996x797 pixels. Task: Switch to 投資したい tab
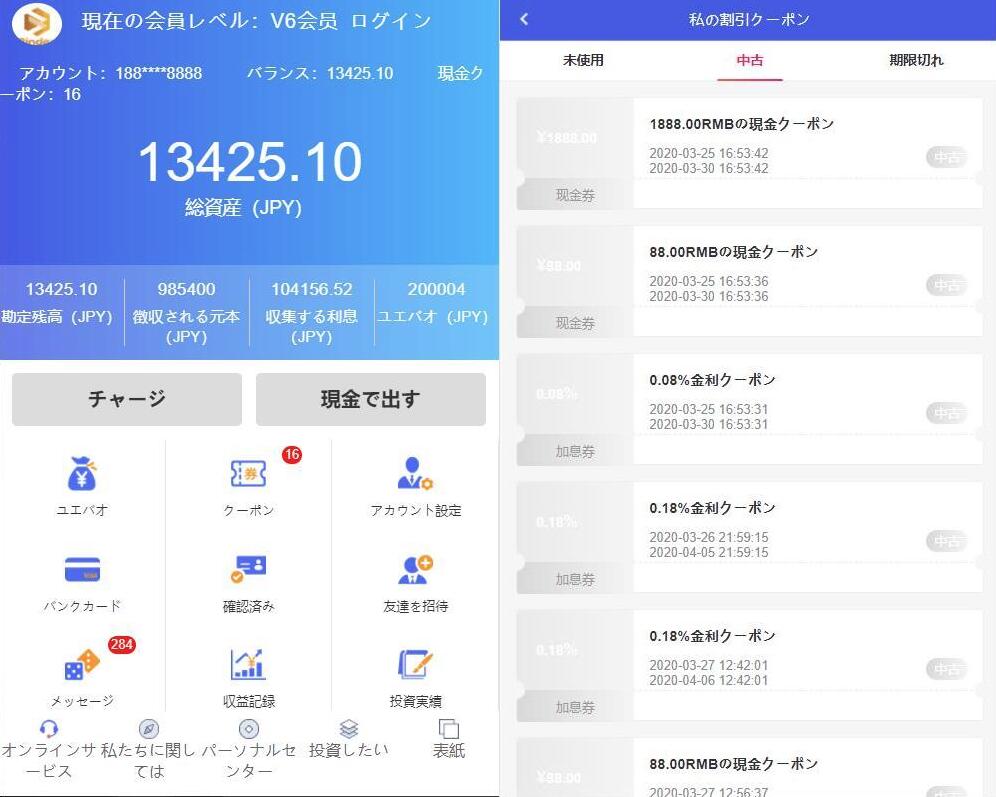(x=348, y=740)
